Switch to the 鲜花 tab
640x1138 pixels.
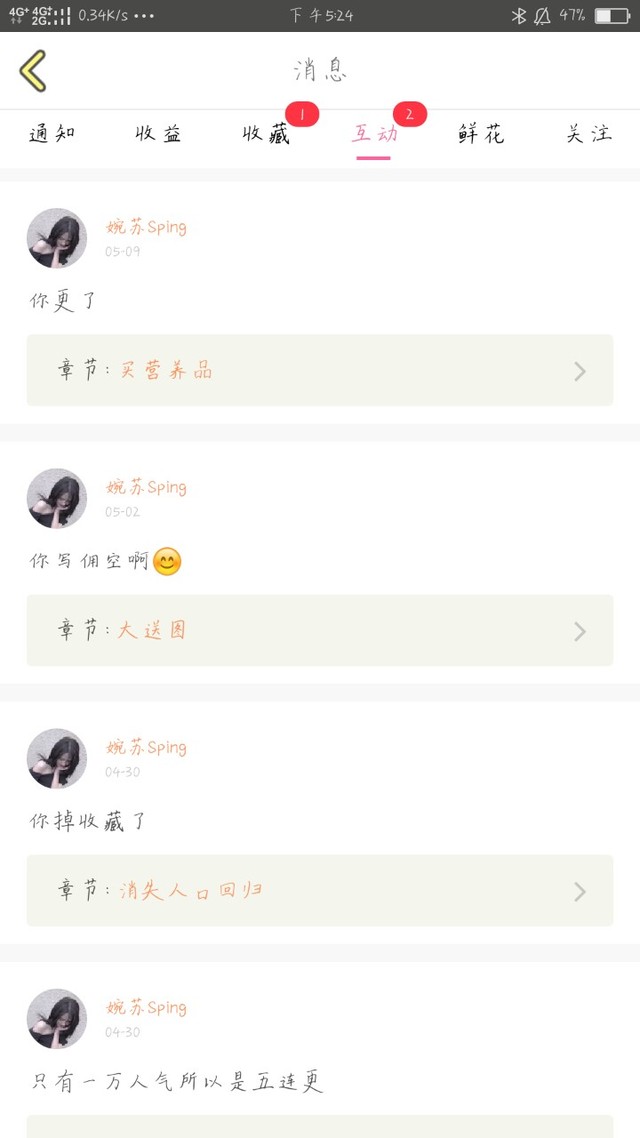481,134
